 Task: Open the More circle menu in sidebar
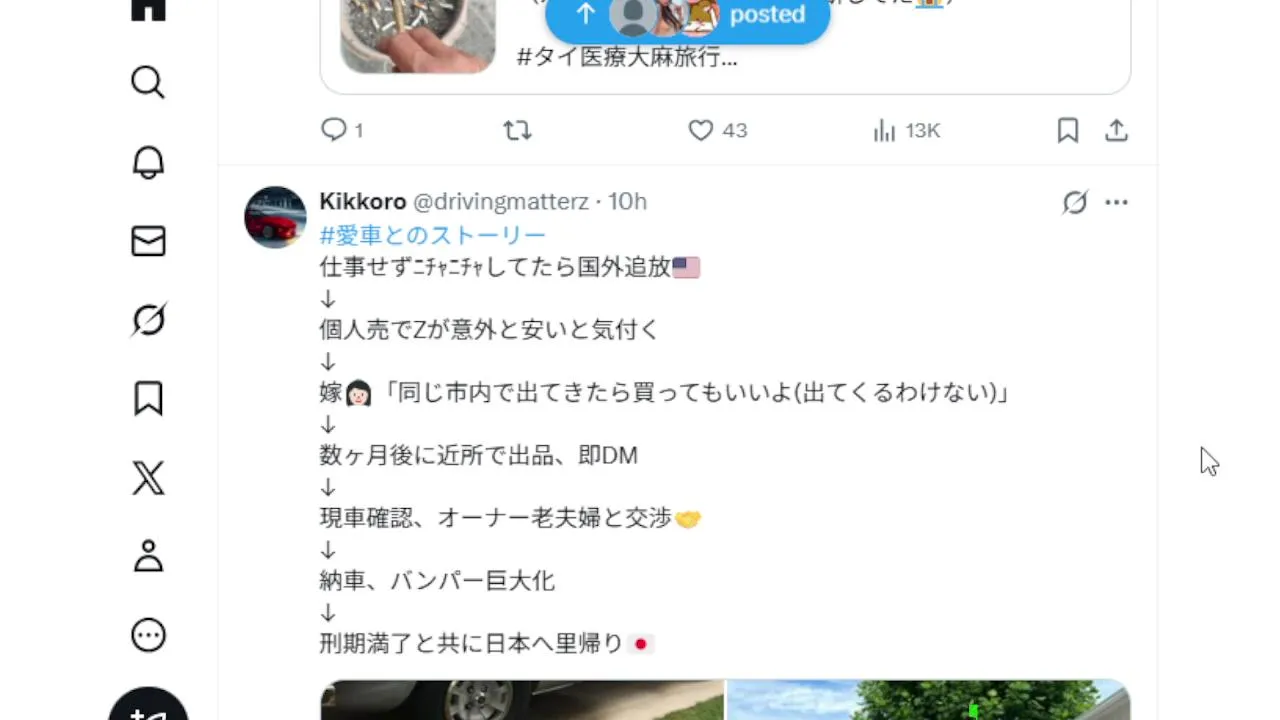tap(148, 635)
